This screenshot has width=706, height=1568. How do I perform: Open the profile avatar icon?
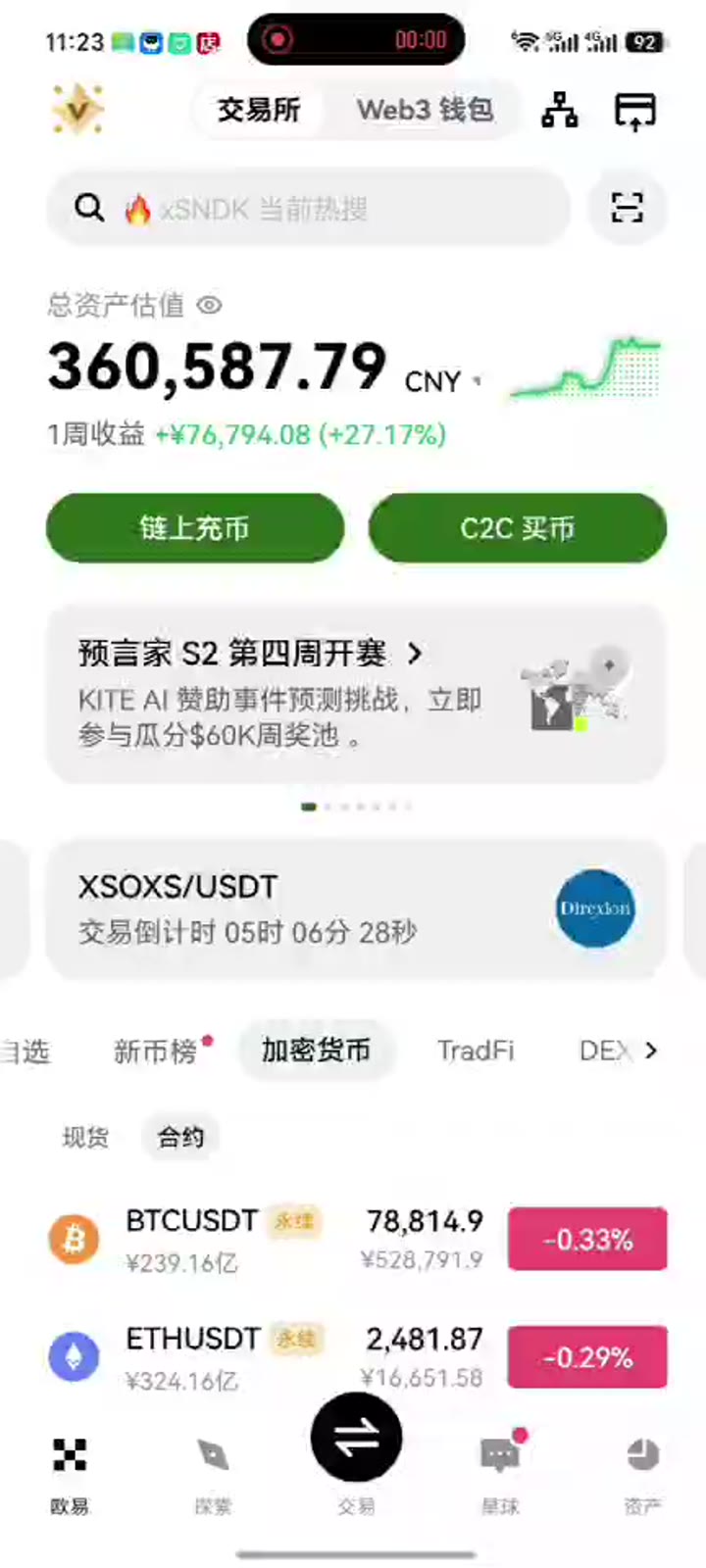click(77, 109)
